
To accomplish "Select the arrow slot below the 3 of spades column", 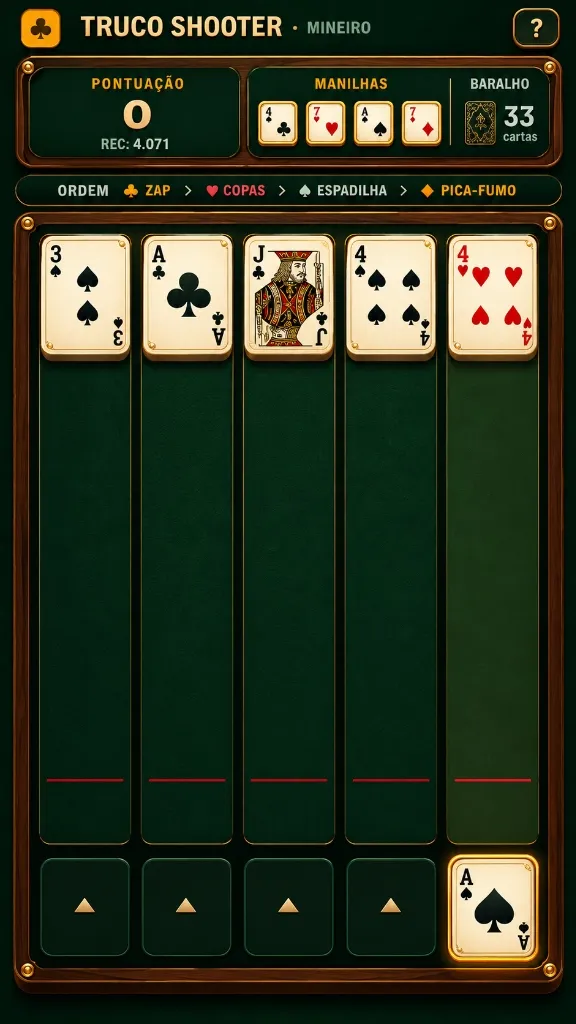I will [x=85, y=906].
